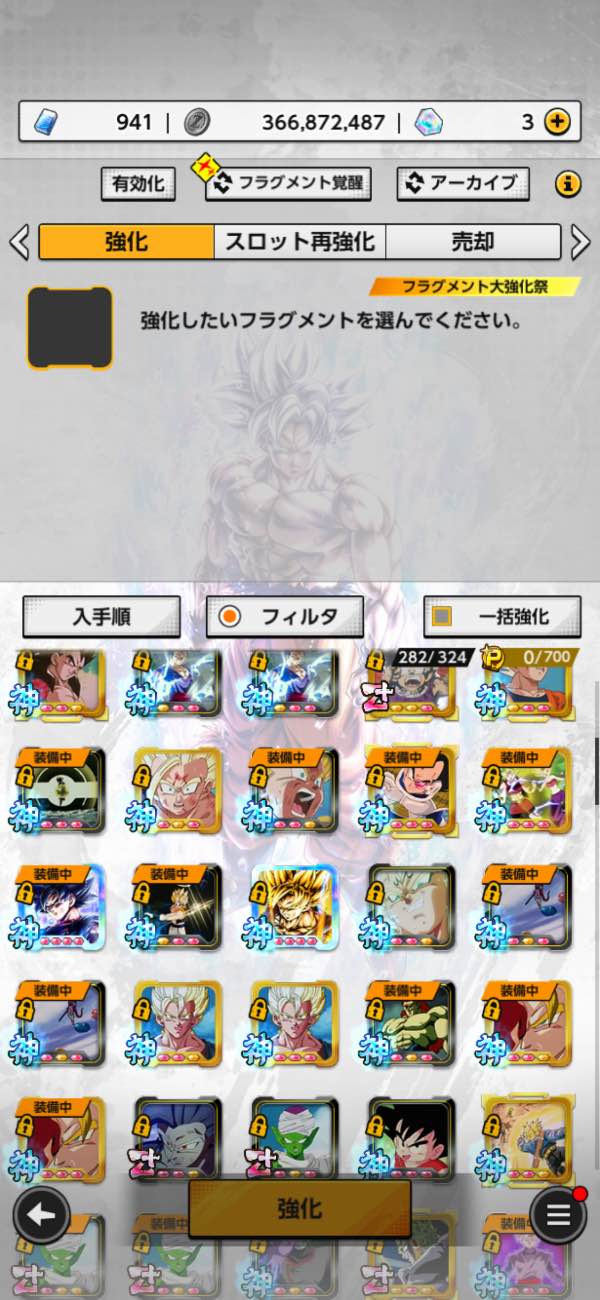This screenshot has width=600, height=1300.
Task: Open フラグメント覚醒 screen
Action: [x=289, y=183]
